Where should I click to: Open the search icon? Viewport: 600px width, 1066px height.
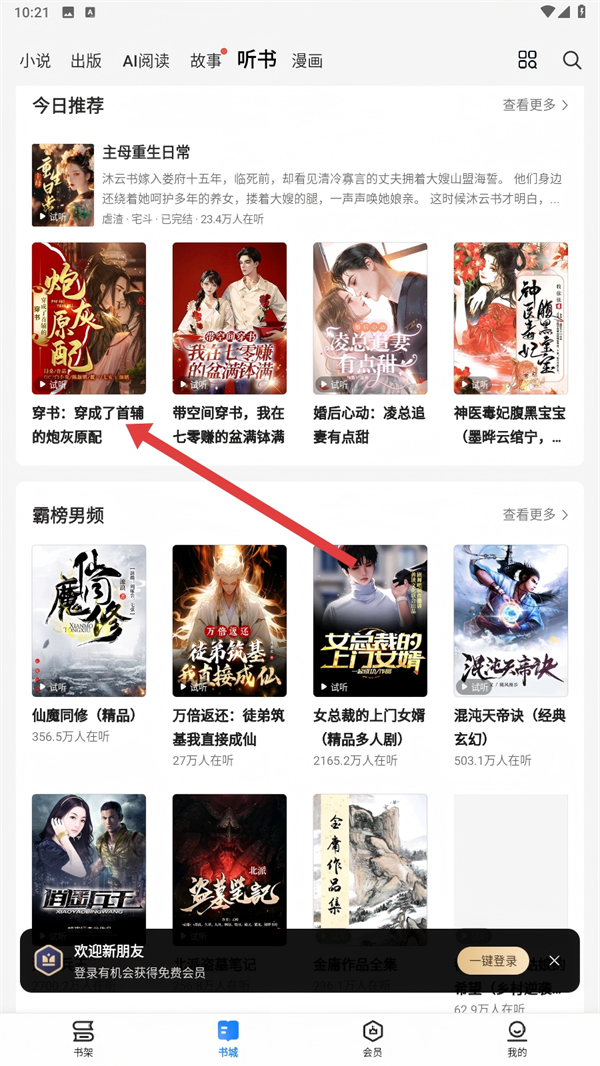571,60
